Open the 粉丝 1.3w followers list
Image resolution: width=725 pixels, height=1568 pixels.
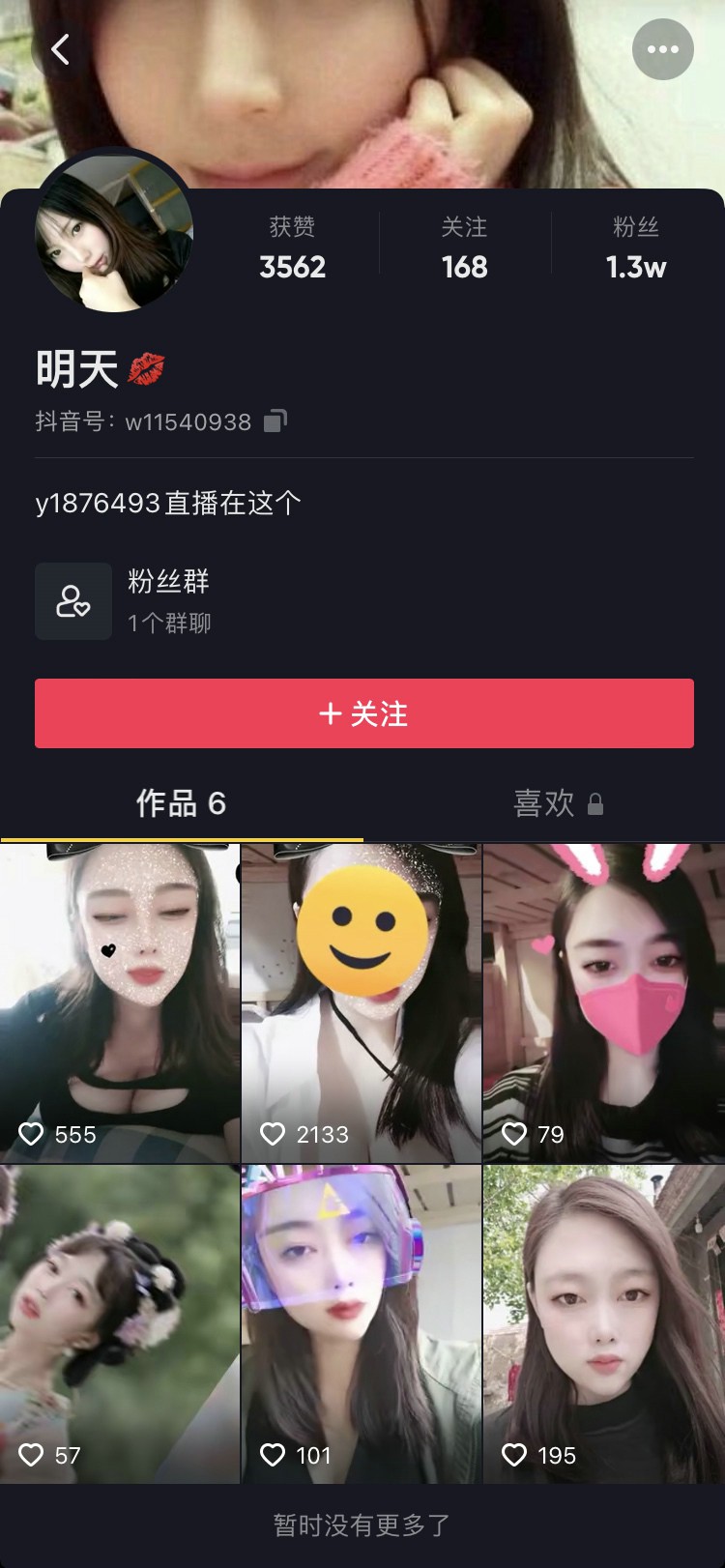pyautogui.click(x=635, y=248)
